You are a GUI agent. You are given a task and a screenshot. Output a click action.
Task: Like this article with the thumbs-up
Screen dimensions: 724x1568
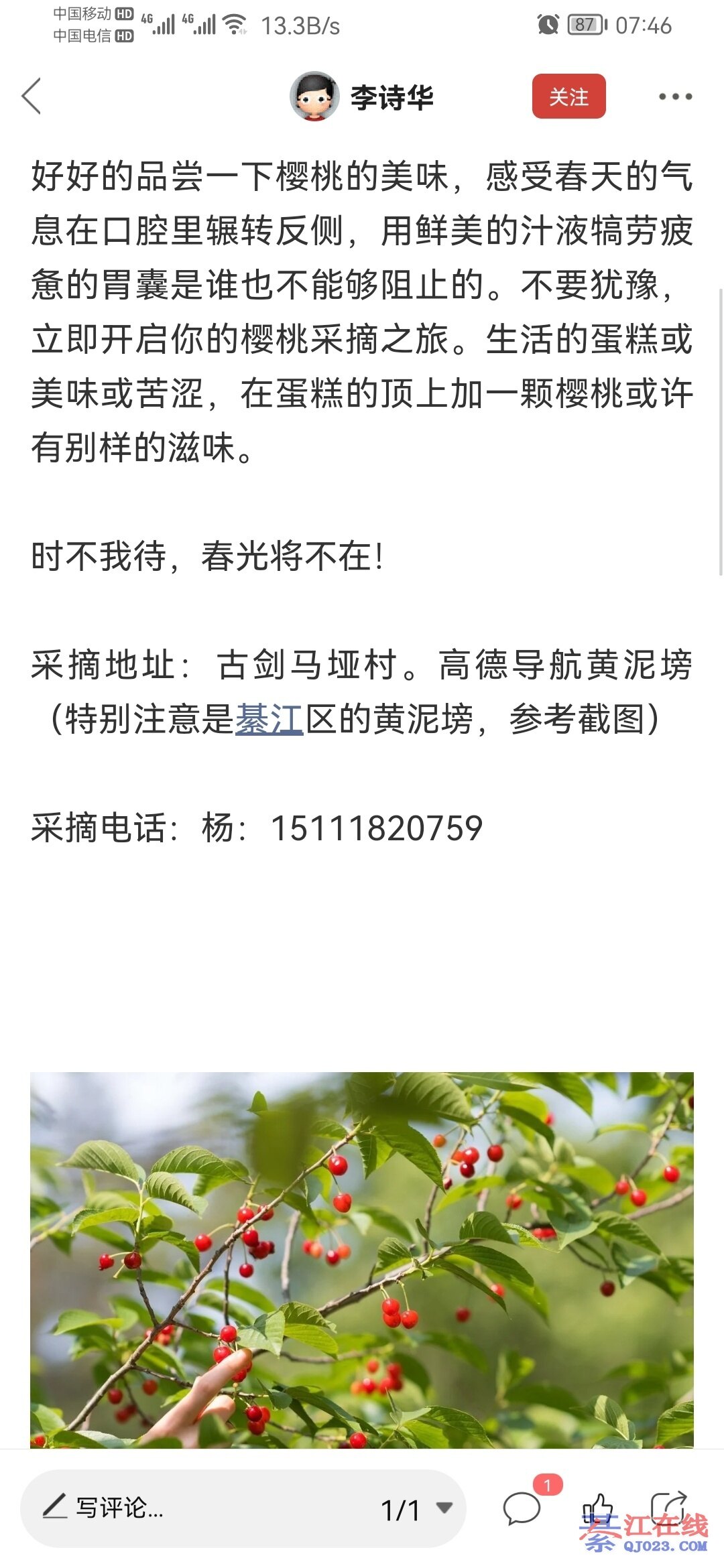click(x=597, y=1508)
